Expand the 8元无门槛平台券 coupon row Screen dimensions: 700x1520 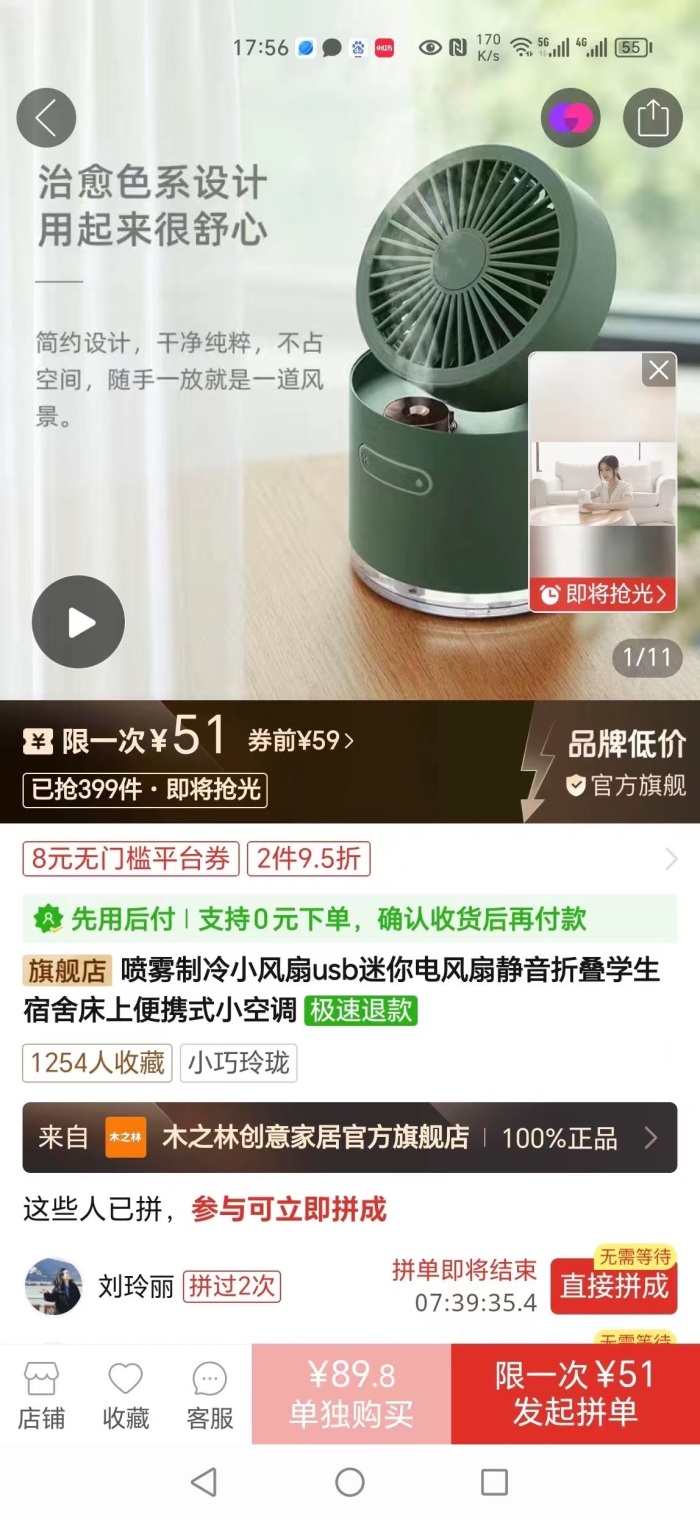tap(350, 859)
